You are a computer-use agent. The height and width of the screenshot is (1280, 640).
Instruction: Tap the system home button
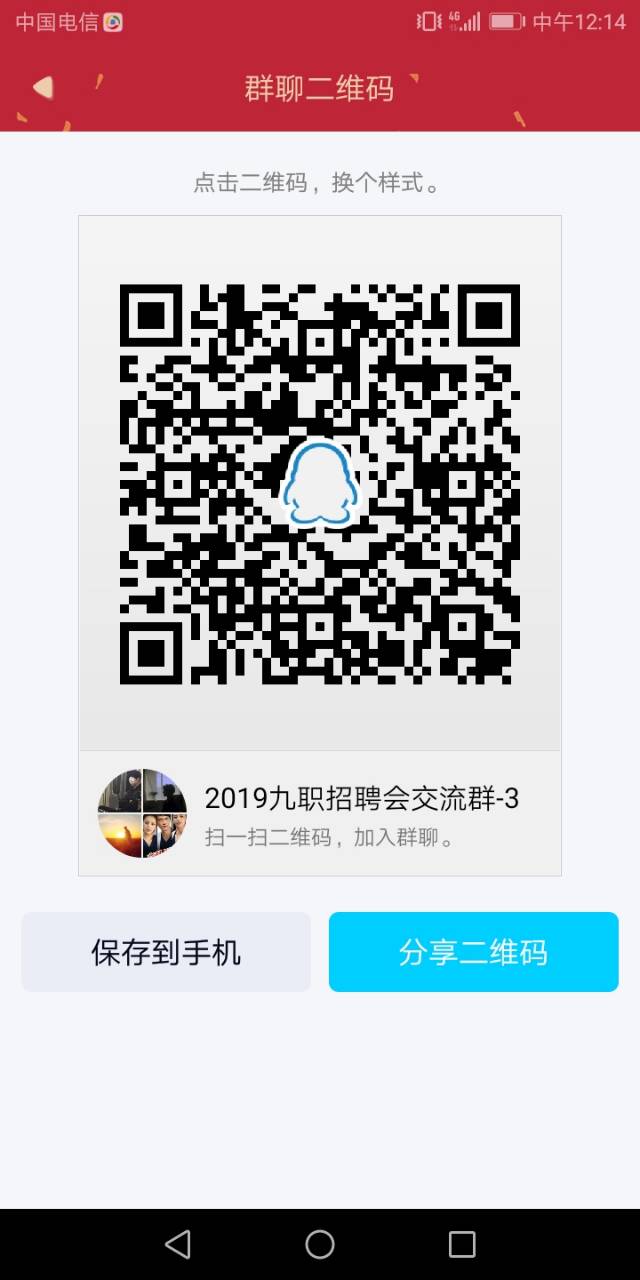click(320, 1244)
